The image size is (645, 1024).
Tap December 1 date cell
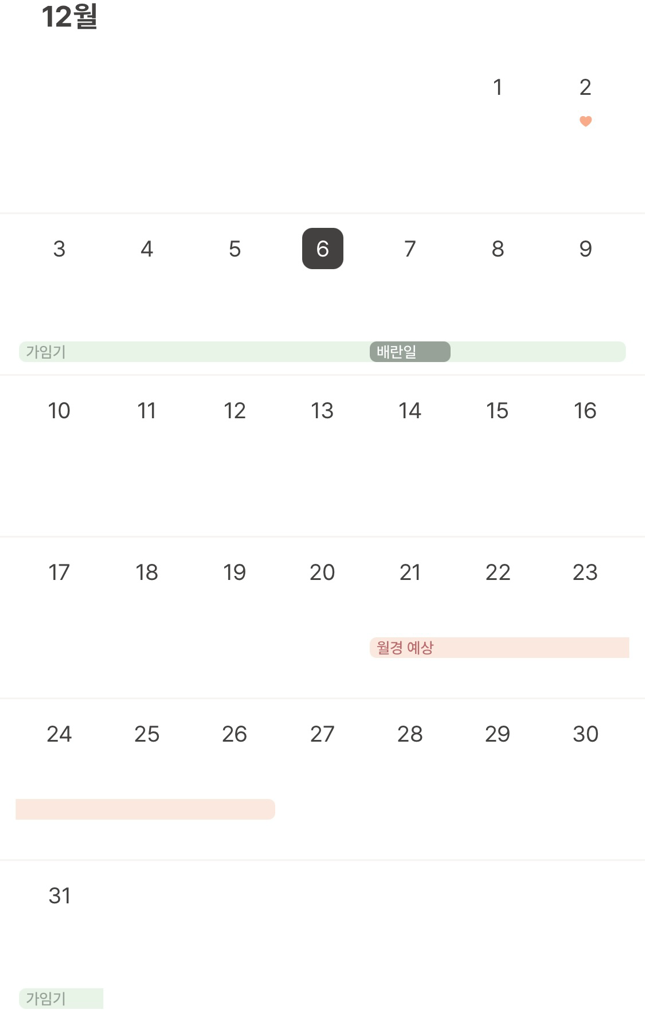coord(497,88)
